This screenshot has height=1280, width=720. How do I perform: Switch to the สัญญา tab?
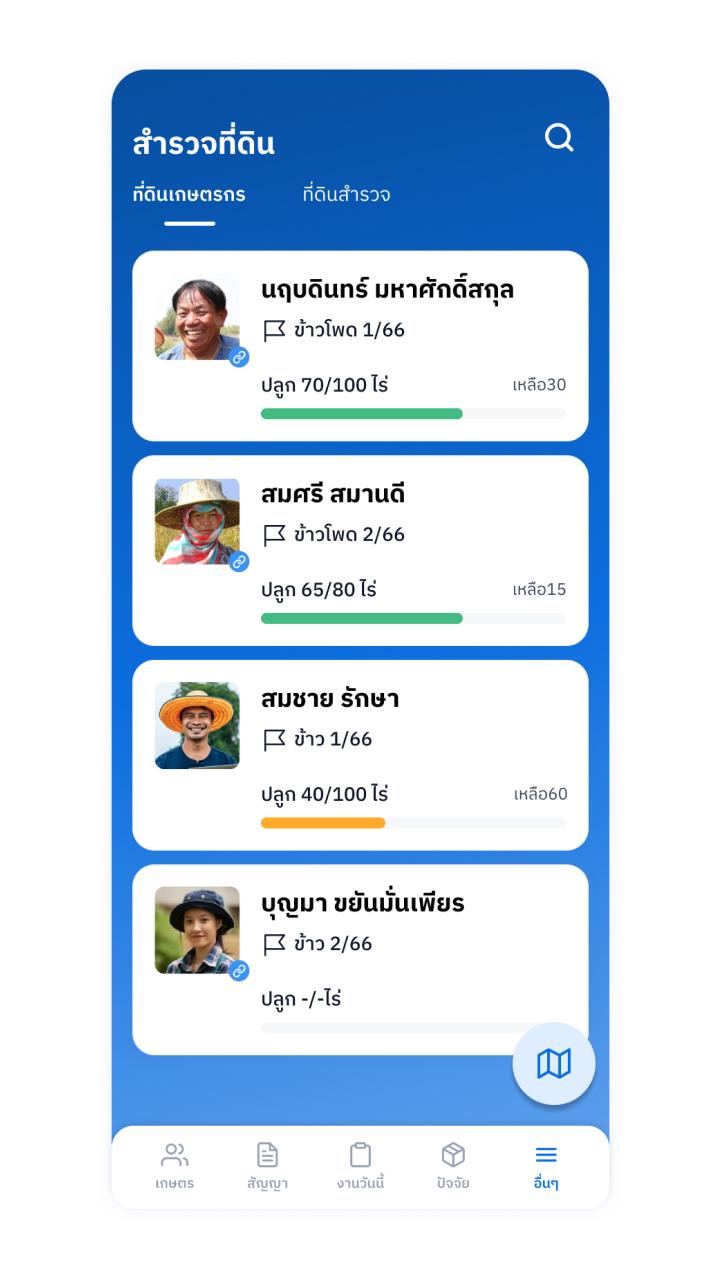267,1167
